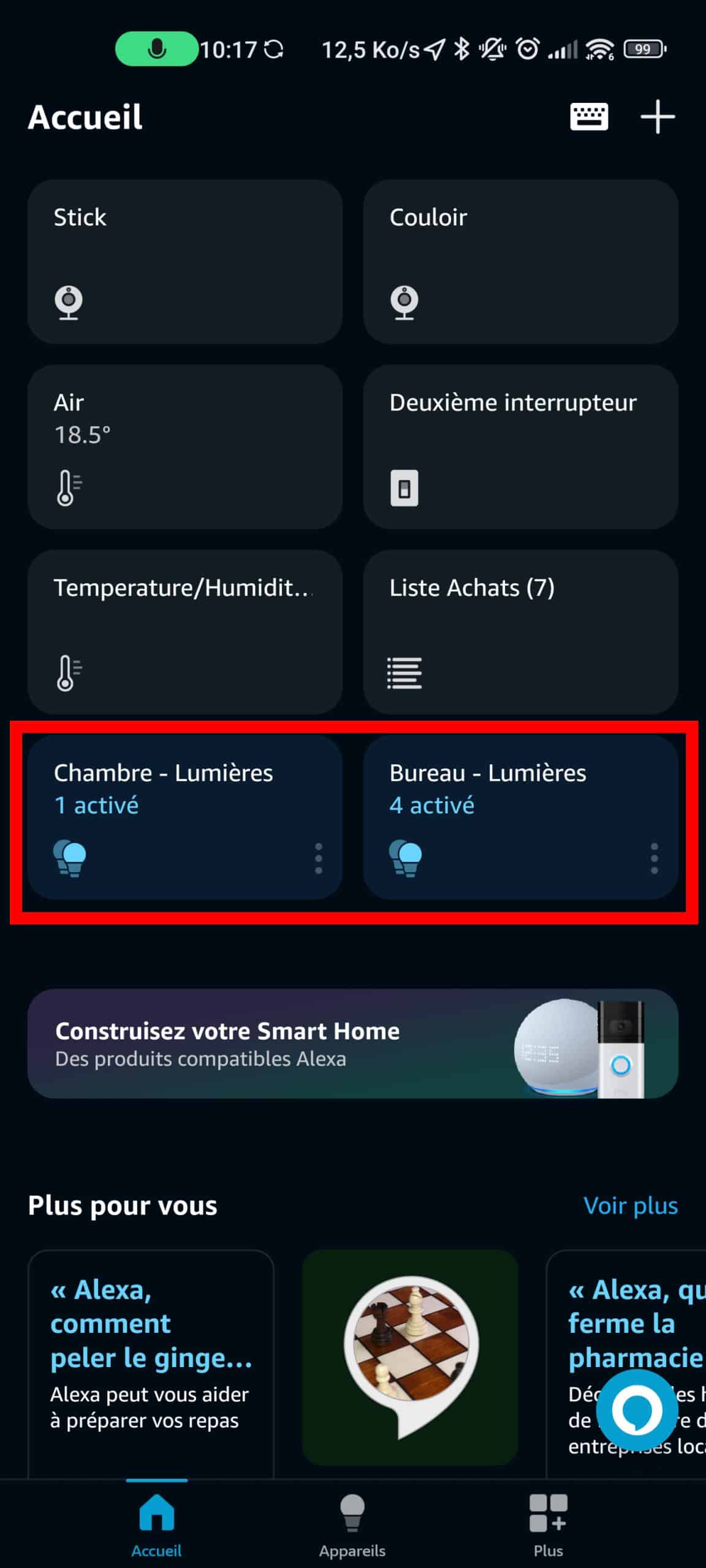Switch to the Appareils tab
This screenshot has height=1568, width=706.
[x=352, y=1525]
